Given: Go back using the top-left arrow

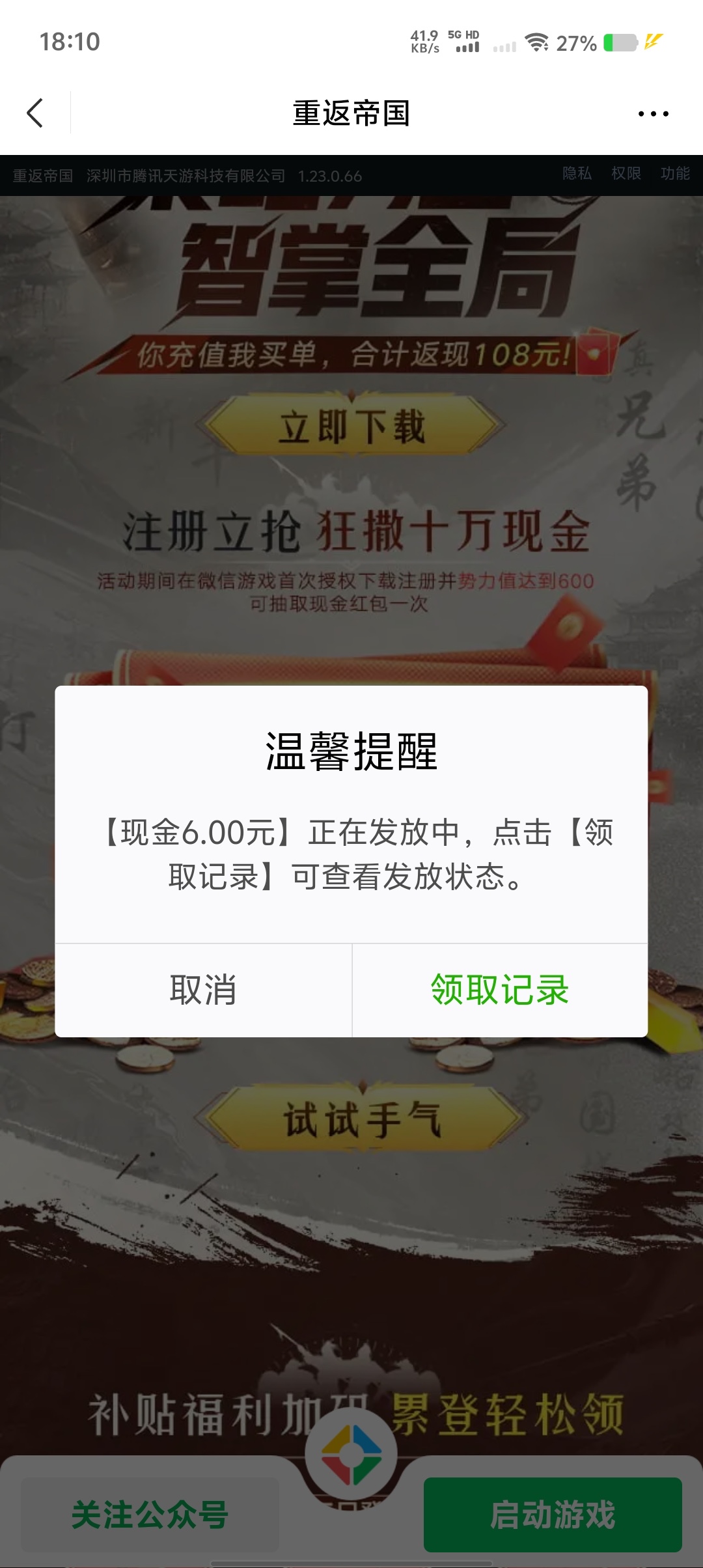Looking at the screenshot, I should [35, 113].
